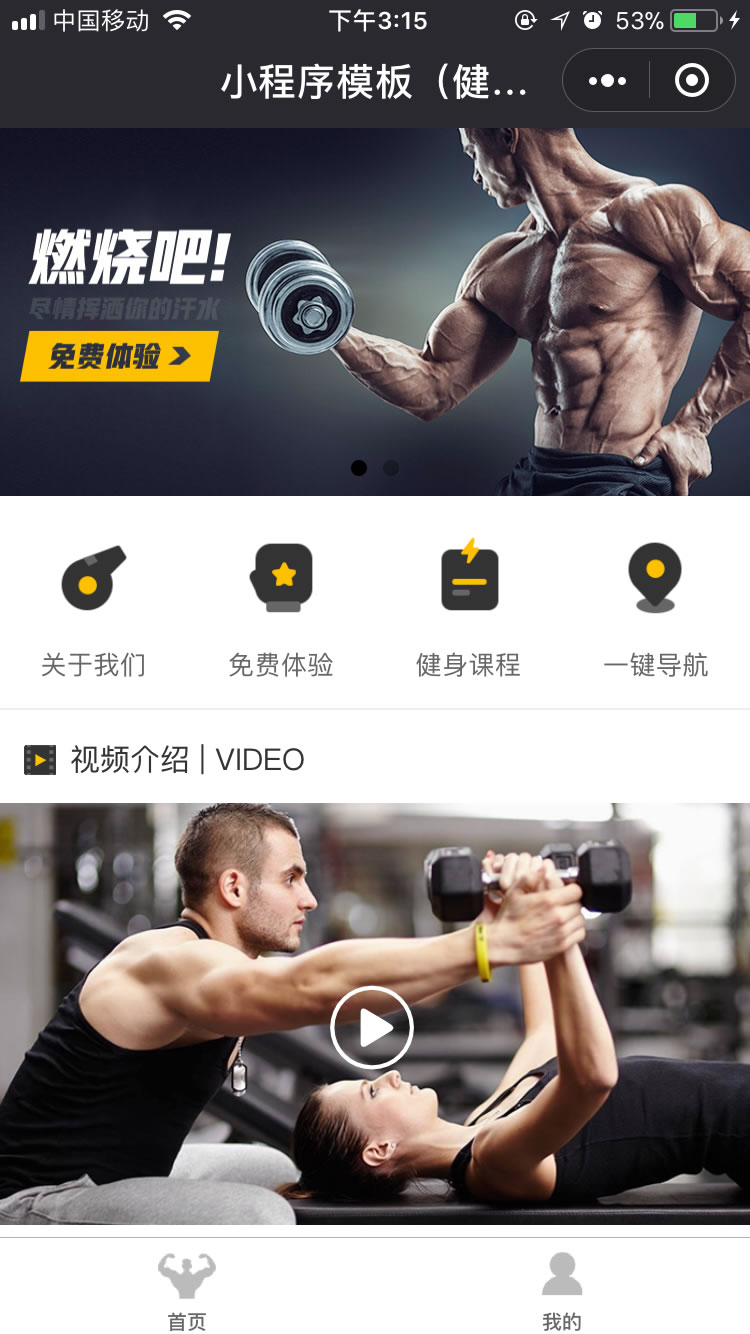Click the video section icon beside 视频介绍
Viewport: 750px width, 1334px height.
pos(38,760)
